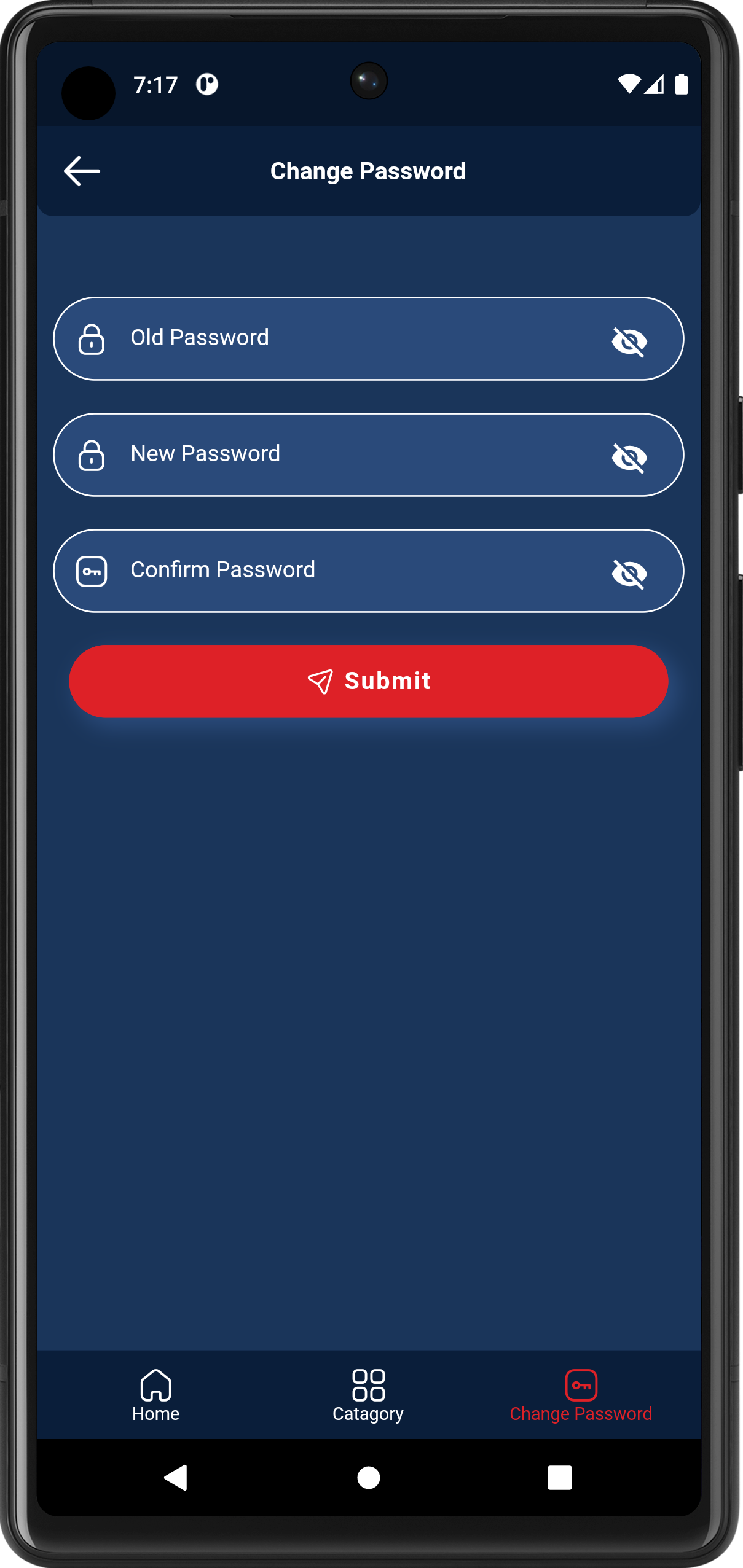Select the Confirm Password field
This screenshot has height=1568, width=743.
[x=344, y=571]
